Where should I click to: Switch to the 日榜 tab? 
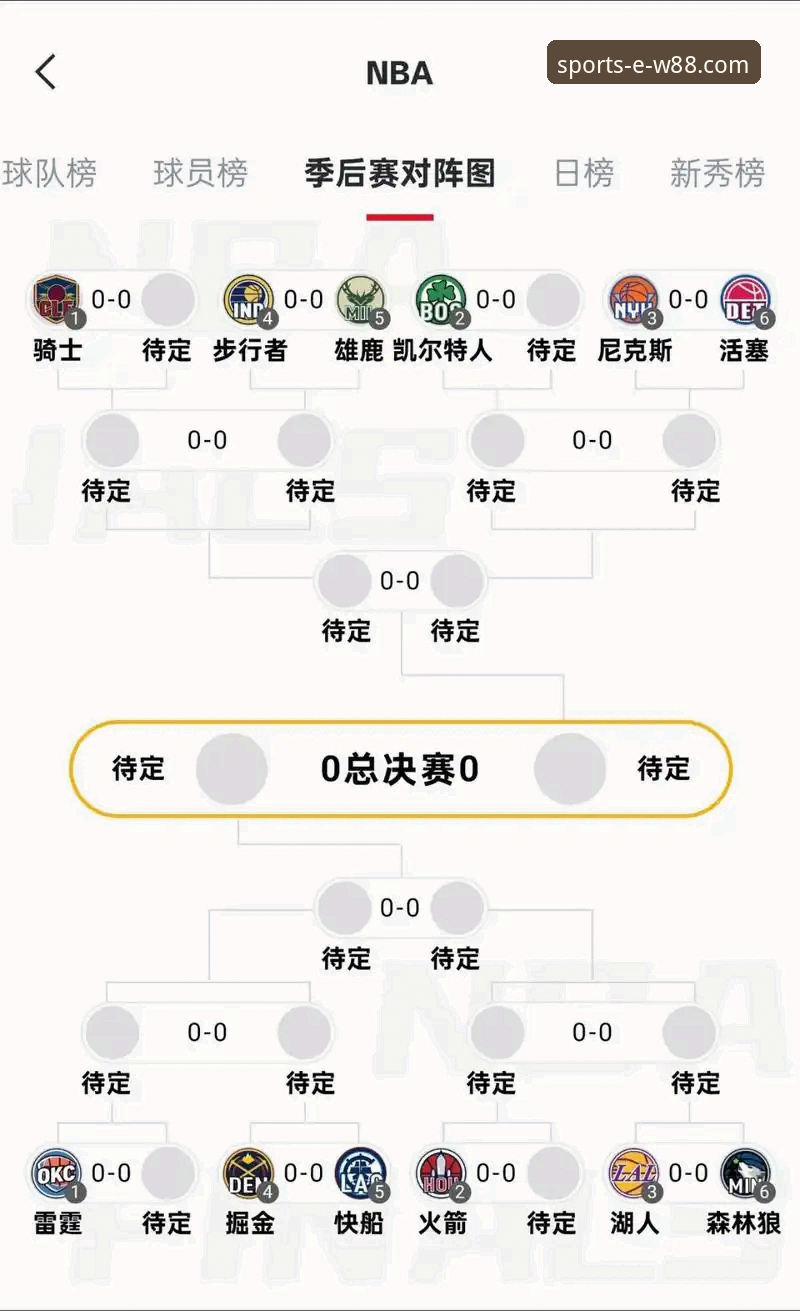coord(584,172)
